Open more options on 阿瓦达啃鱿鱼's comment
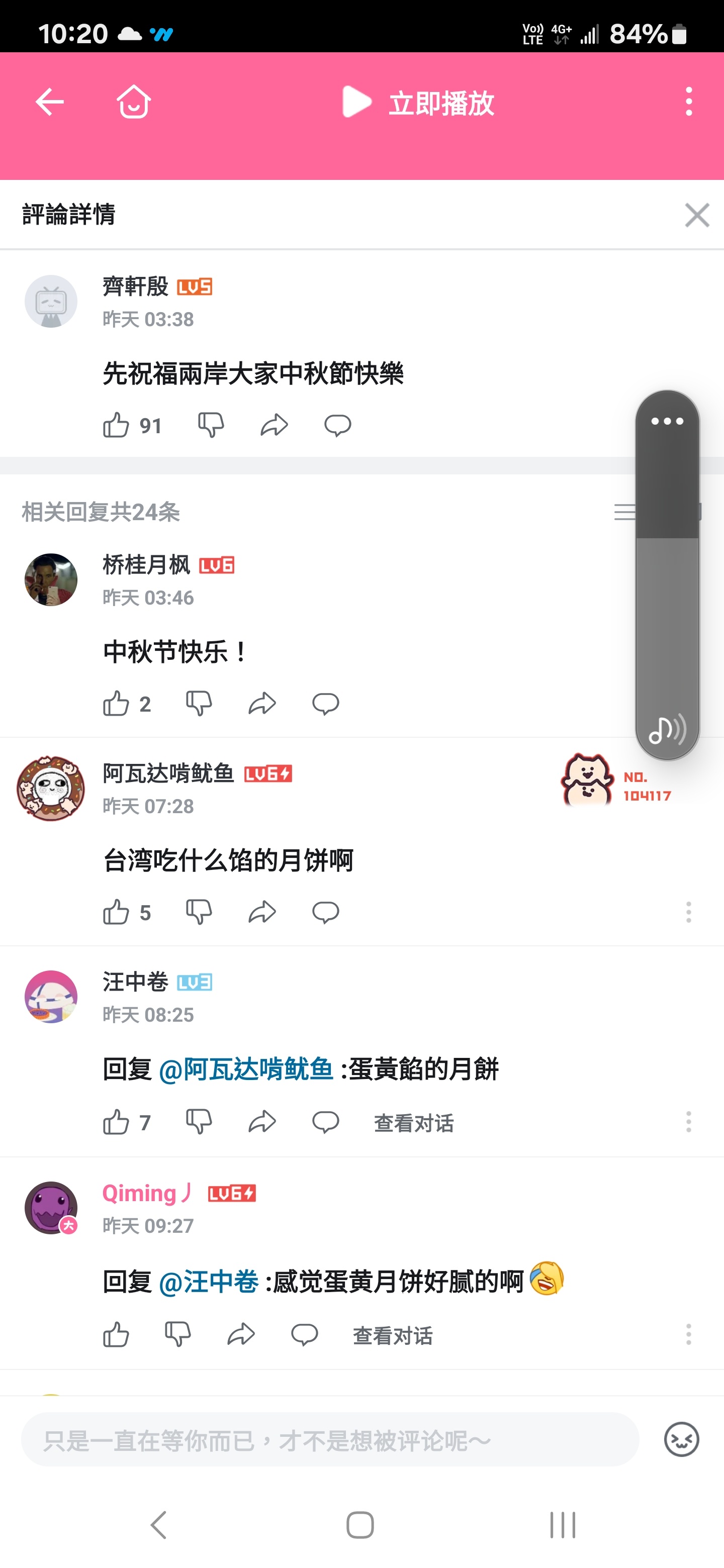The image size is (724, 1568). pyautogui.click(x=689, y=913)
